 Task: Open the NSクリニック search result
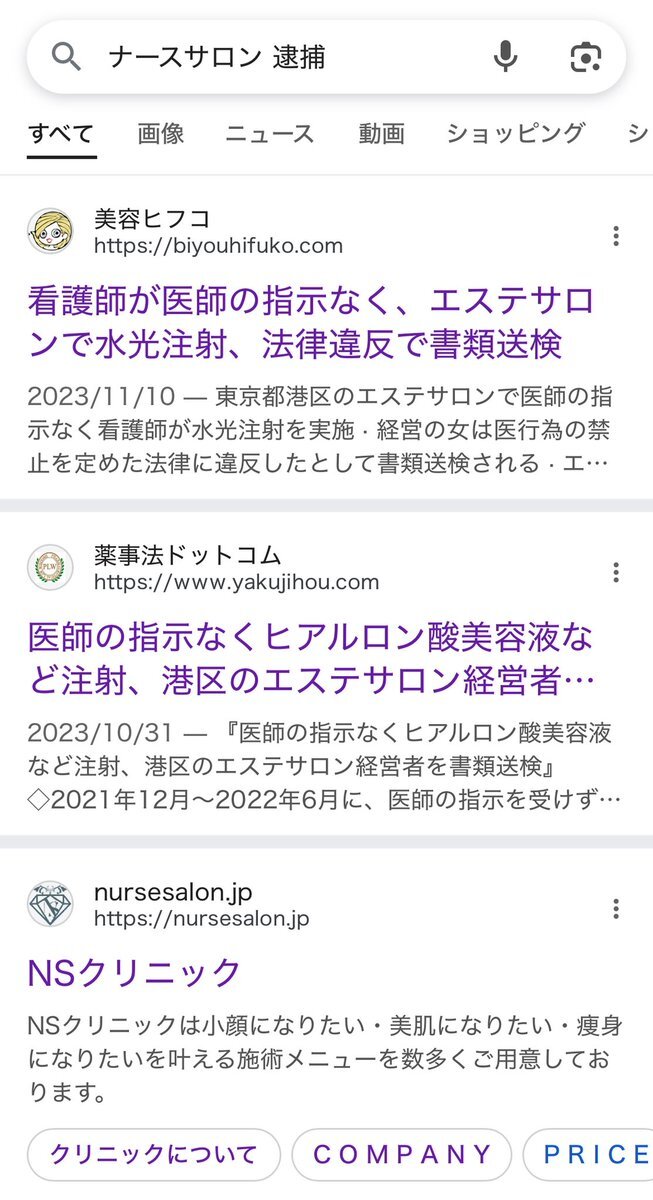[135, 971]
